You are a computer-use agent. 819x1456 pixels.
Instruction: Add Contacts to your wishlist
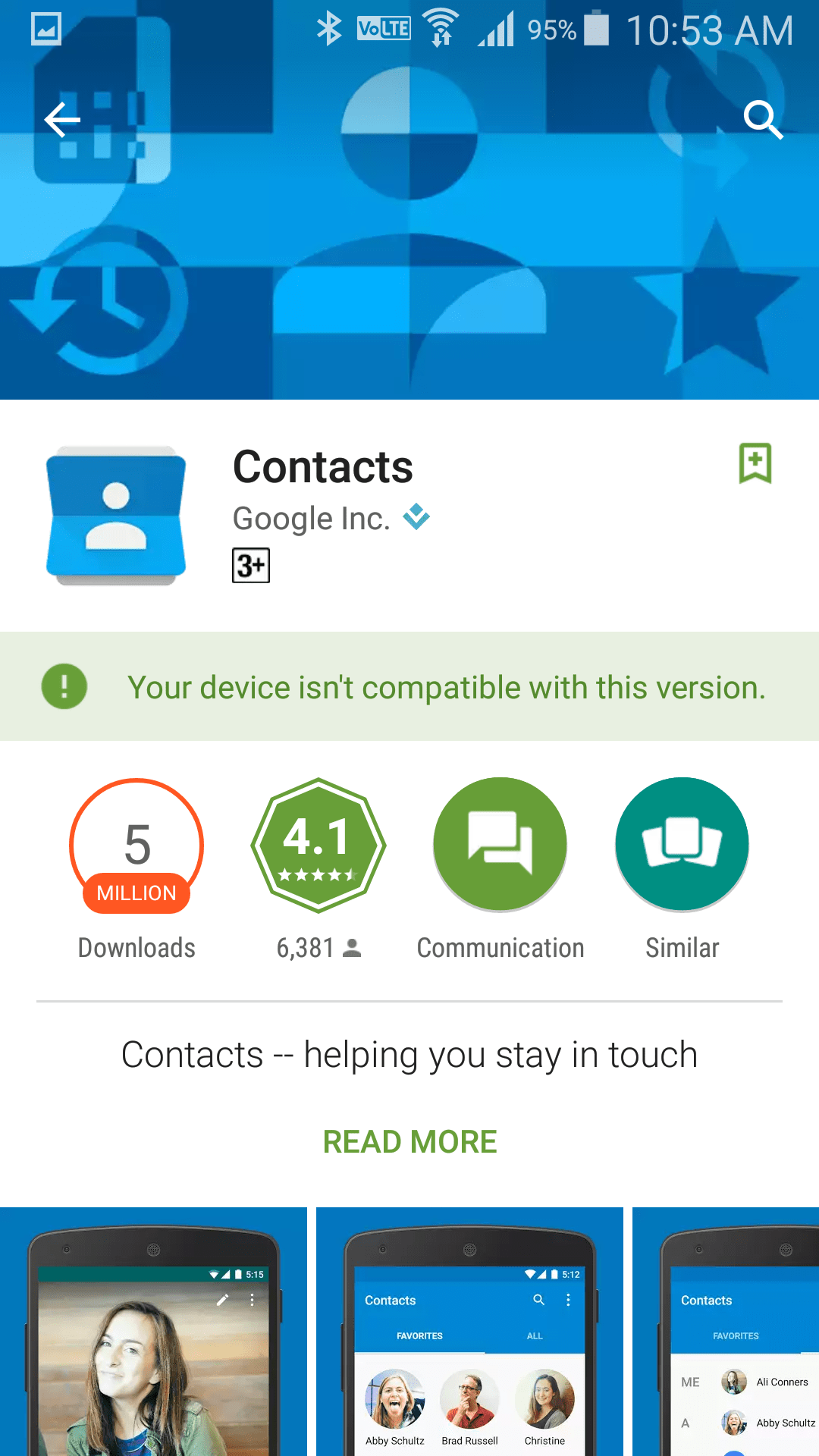755,463
